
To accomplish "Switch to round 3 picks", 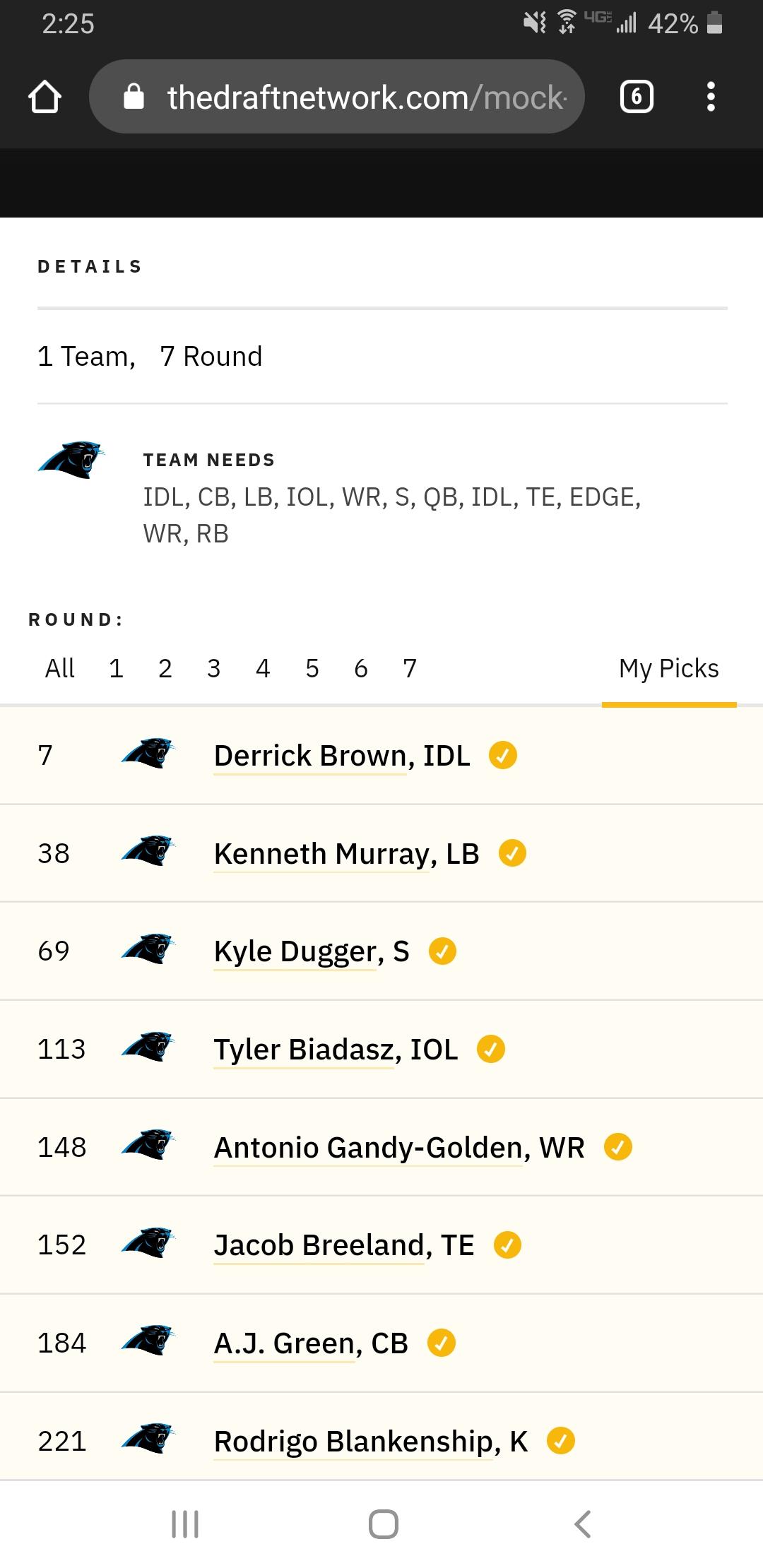I will pos(213,668).
